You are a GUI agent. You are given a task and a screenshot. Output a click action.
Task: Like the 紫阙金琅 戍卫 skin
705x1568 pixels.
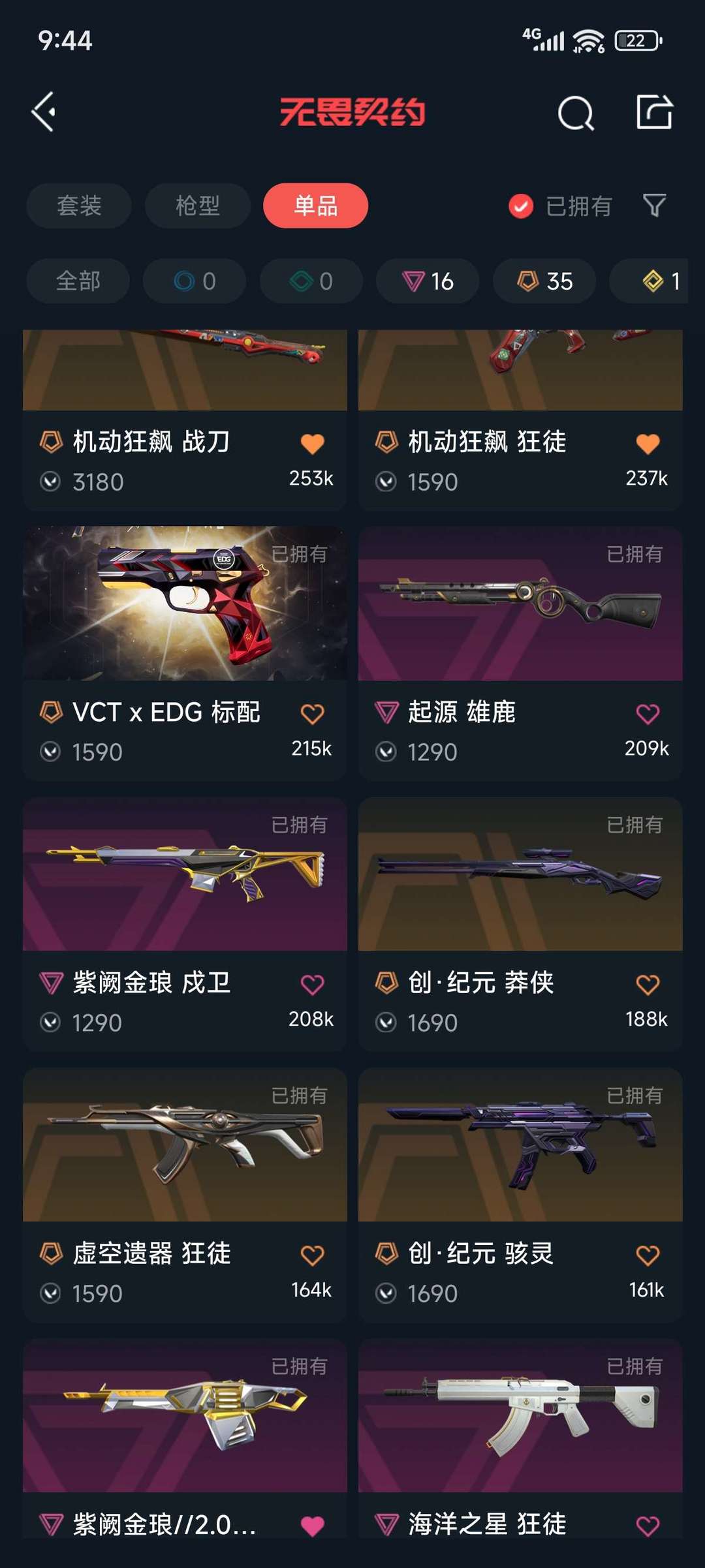coord(312,984)
